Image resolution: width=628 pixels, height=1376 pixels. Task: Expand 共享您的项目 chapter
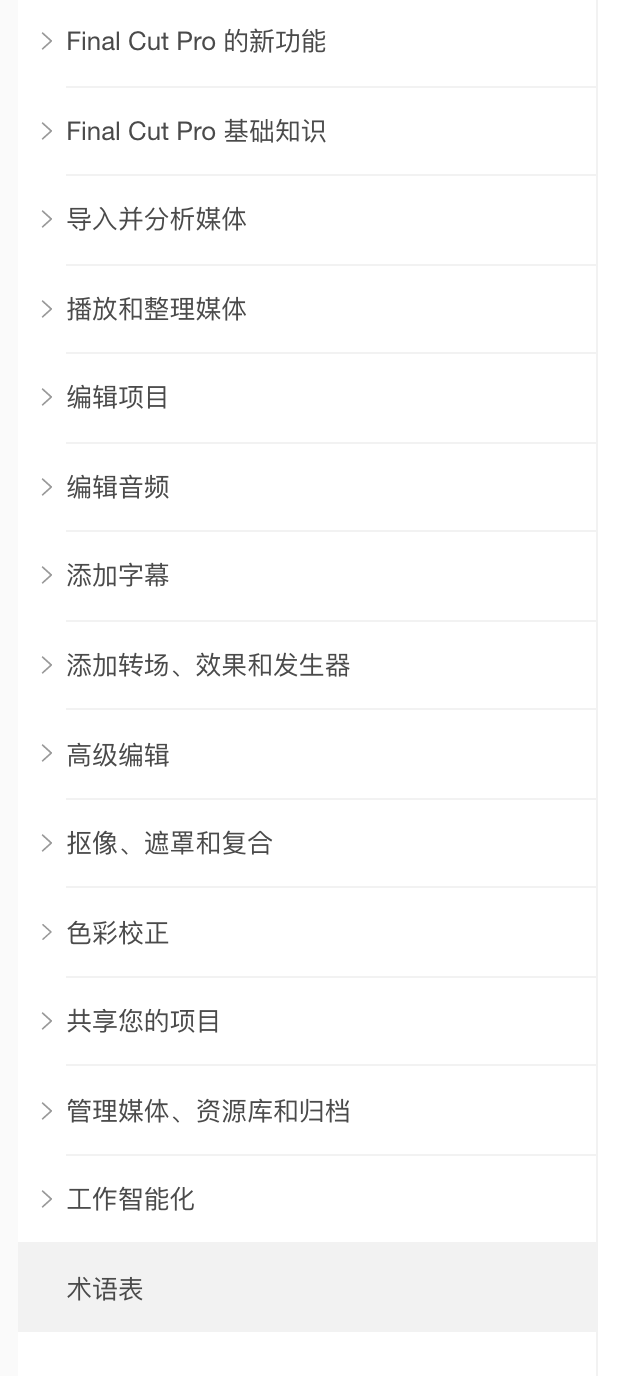[46, 1021]
